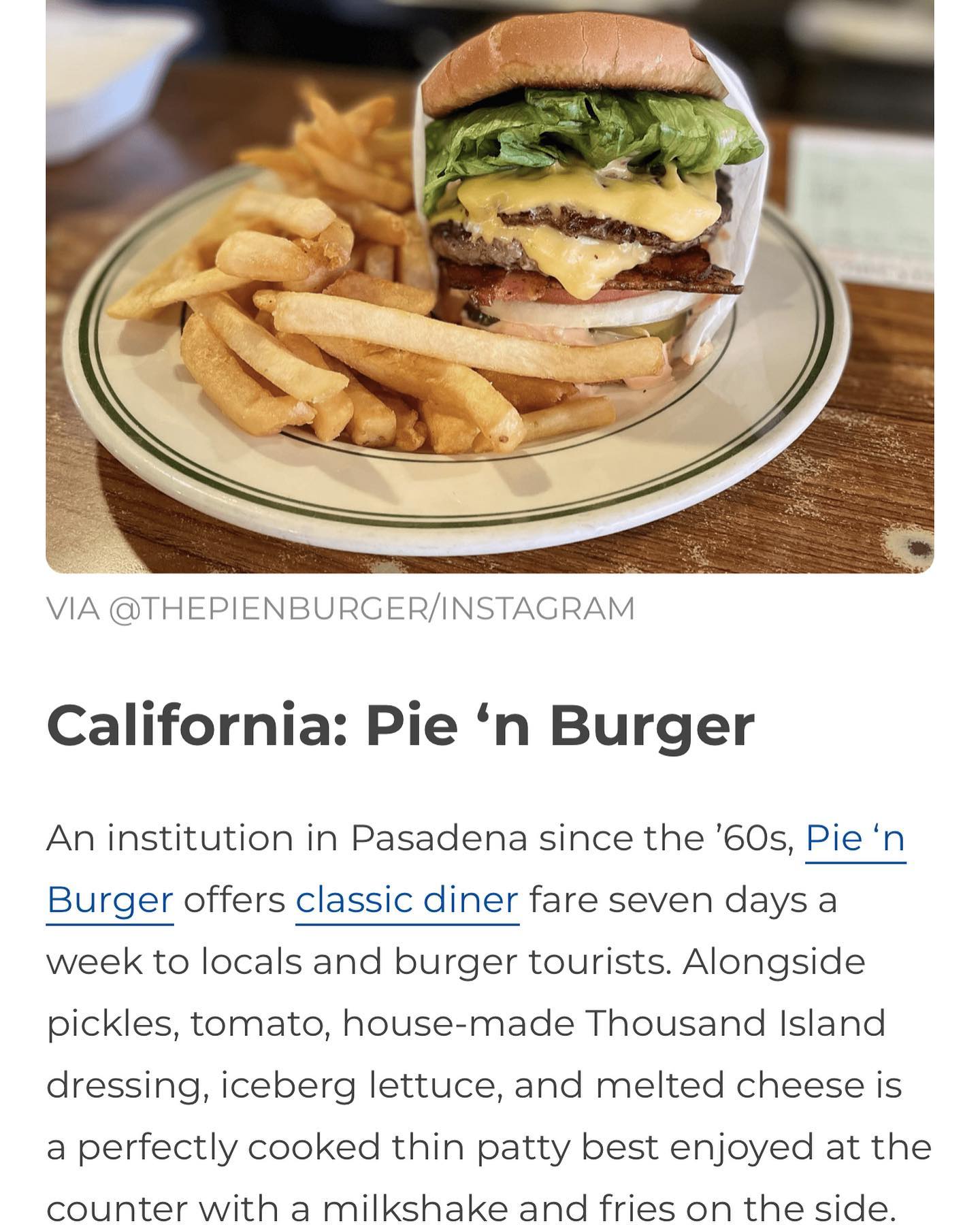Follow the classic diner link
The image size is (980, 1225).
pyautogui.click(x=407, y=900)
